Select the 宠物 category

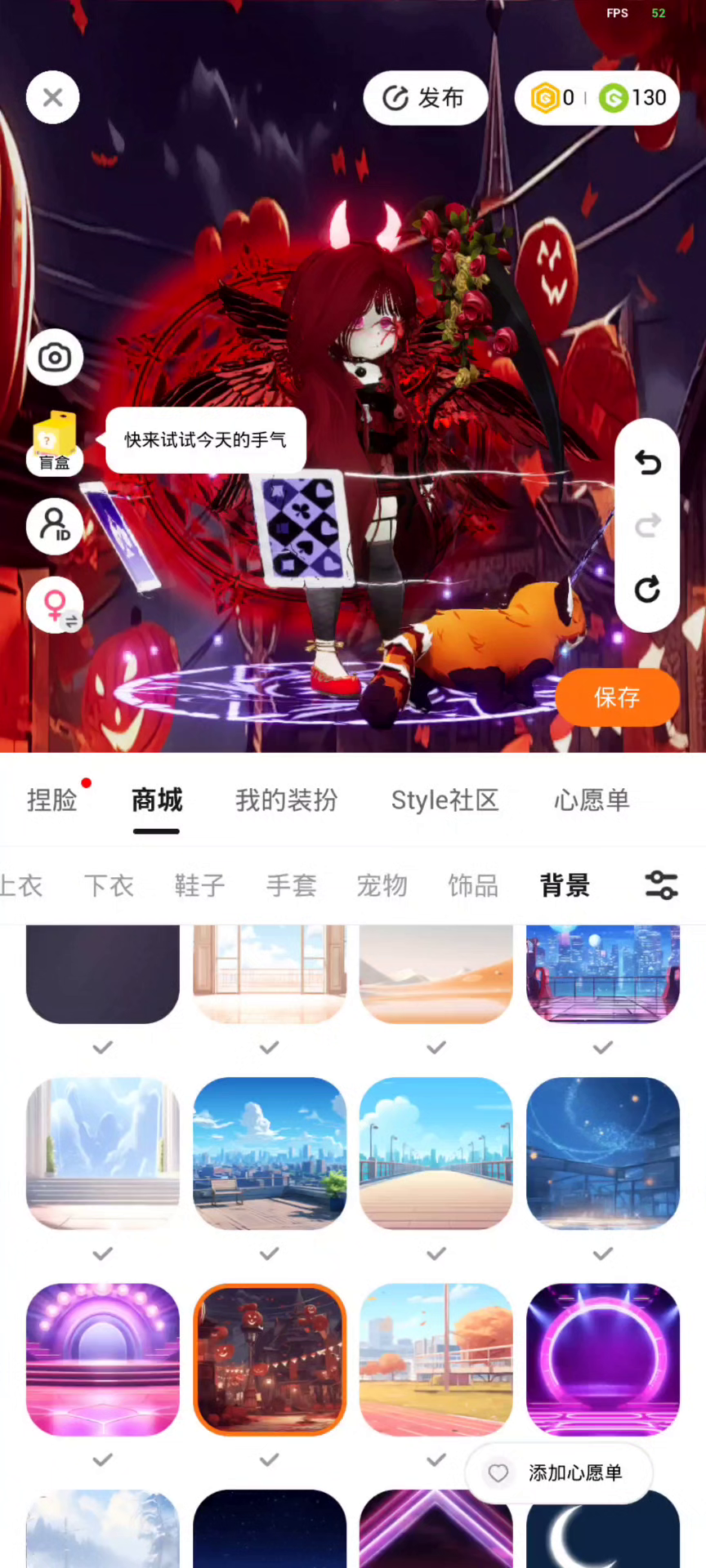point(382,885)
